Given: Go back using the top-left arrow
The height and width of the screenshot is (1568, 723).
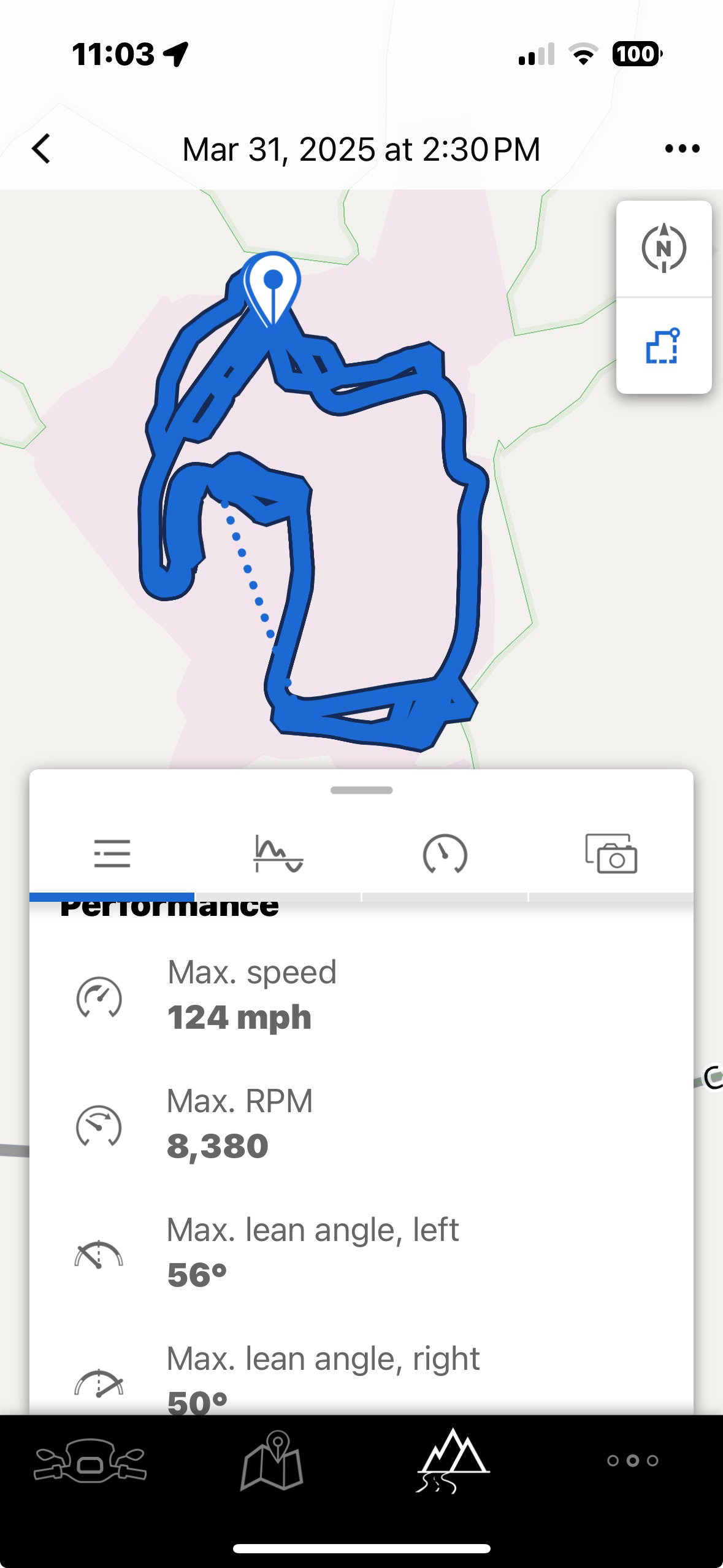Looking at the screenshot, I should click(x=41, y=149).
